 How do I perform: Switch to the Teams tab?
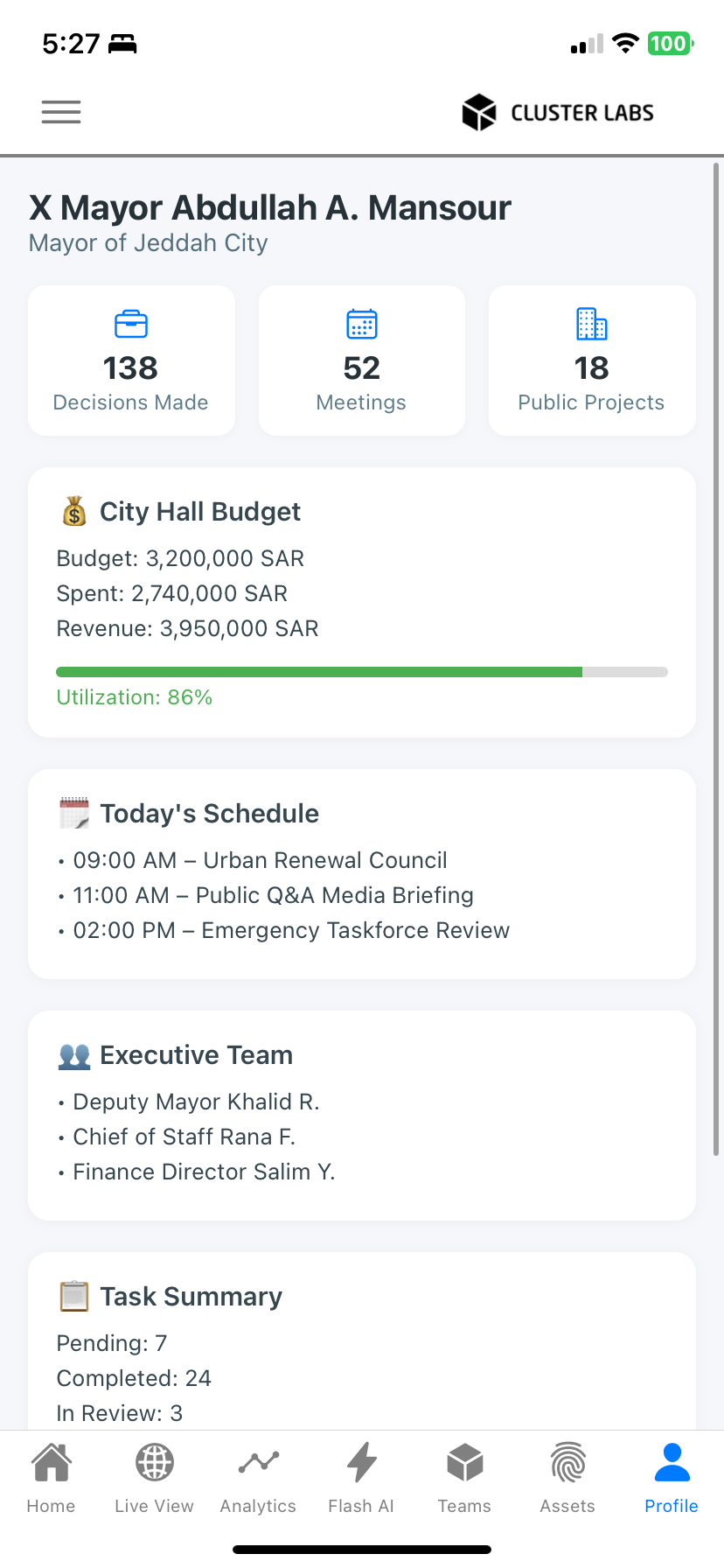(x=464, y=1479)
